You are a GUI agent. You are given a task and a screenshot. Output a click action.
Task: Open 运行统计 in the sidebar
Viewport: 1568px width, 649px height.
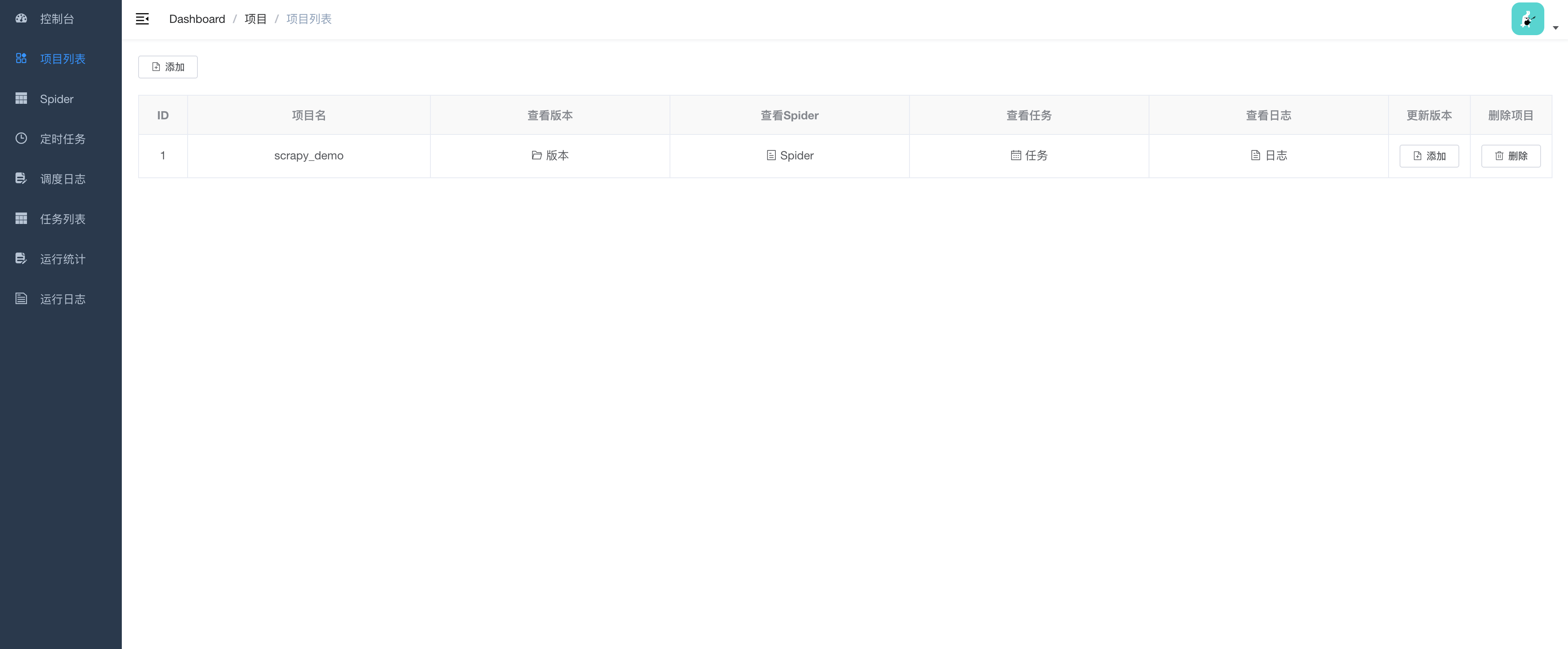(x=62, y=260)
